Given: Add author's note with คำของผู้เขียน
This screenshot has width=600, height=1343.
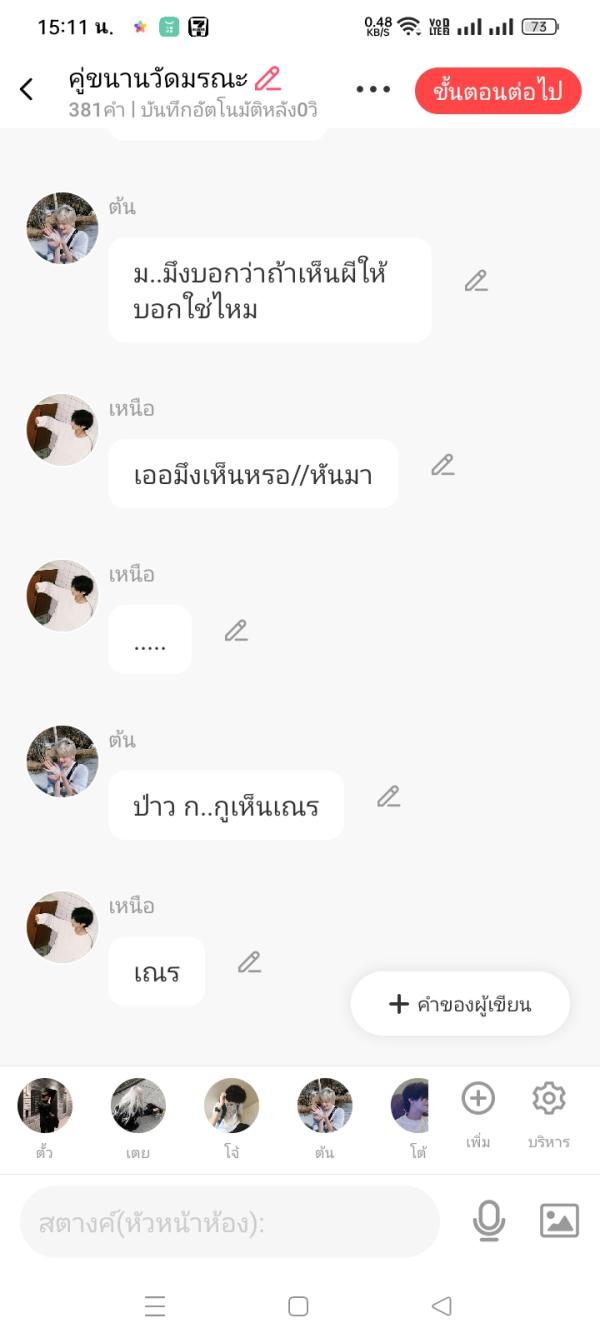Looking at the screenshot, I should point(460,1004).
